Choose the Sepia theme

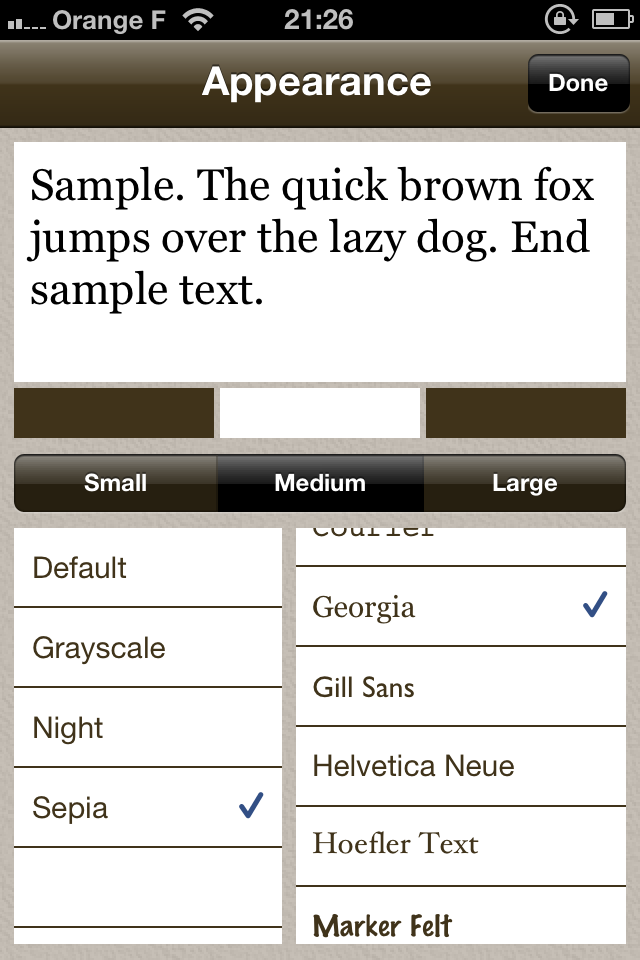click(148, 808)
